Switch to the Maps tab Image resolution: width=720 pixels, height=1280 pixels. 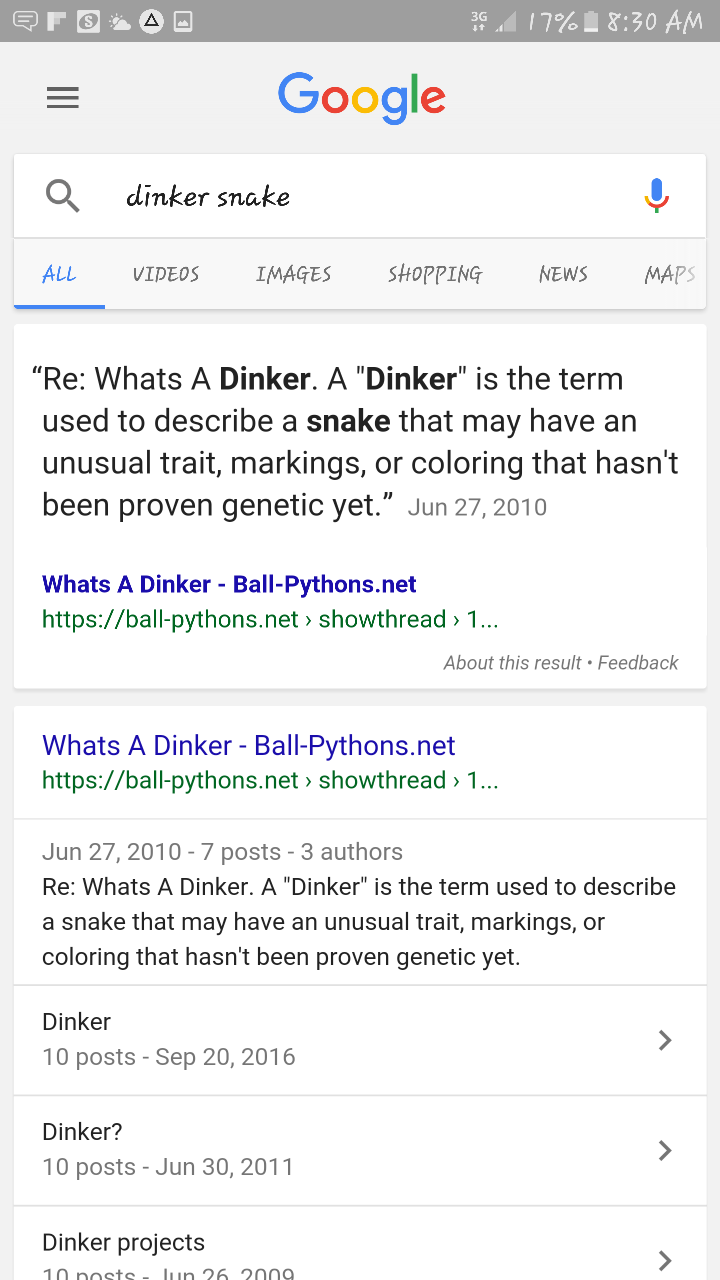[x=670, y=274]
